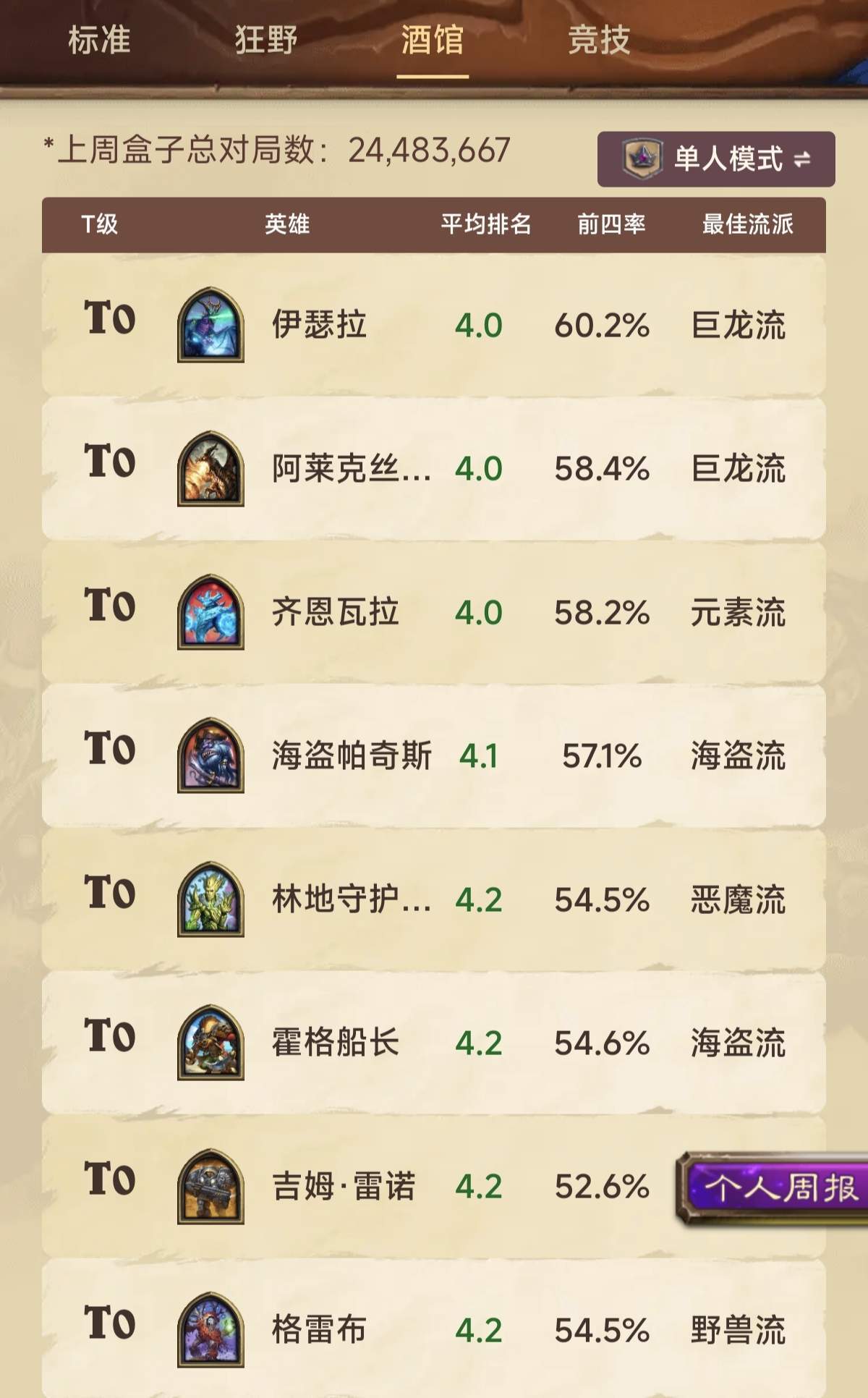This screenshot has width=868, height=1398.
Task: Select the 酒馆 tab
Action: pyautogui.click(x=432, y=40)
